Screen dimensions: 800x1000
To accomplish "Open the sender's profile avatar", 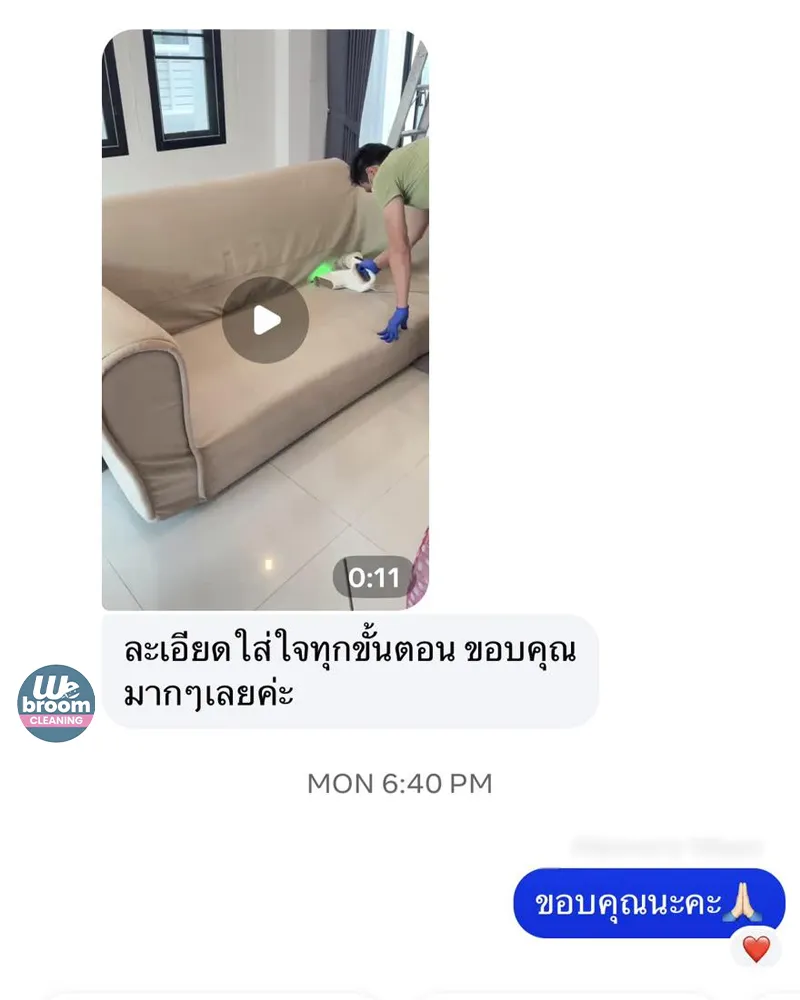I will [57, 703].
